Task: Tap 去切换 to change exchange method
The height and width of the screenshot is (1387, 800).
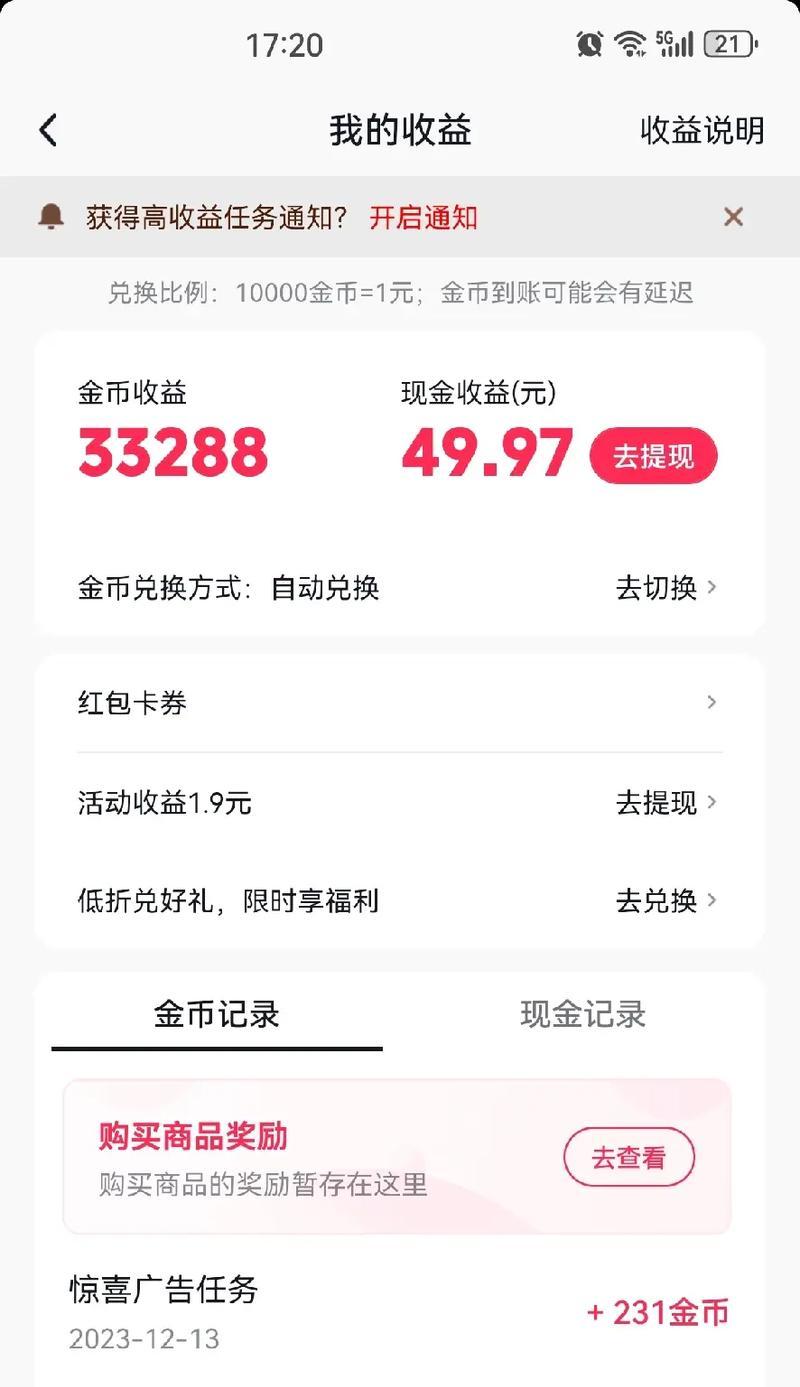Action: (x=666, y=588)
